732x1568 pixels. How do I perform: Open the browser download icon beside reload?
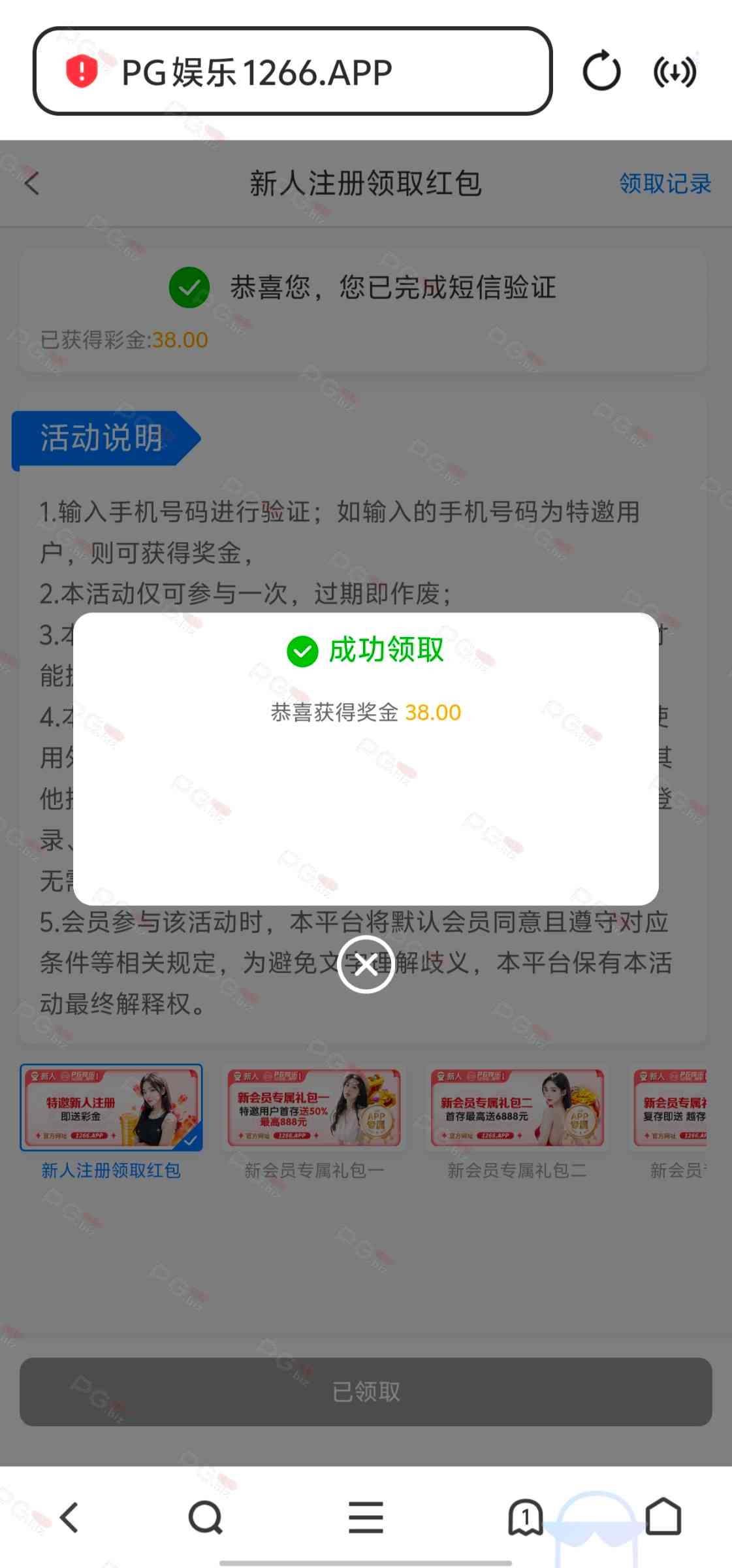coord(675,71)
